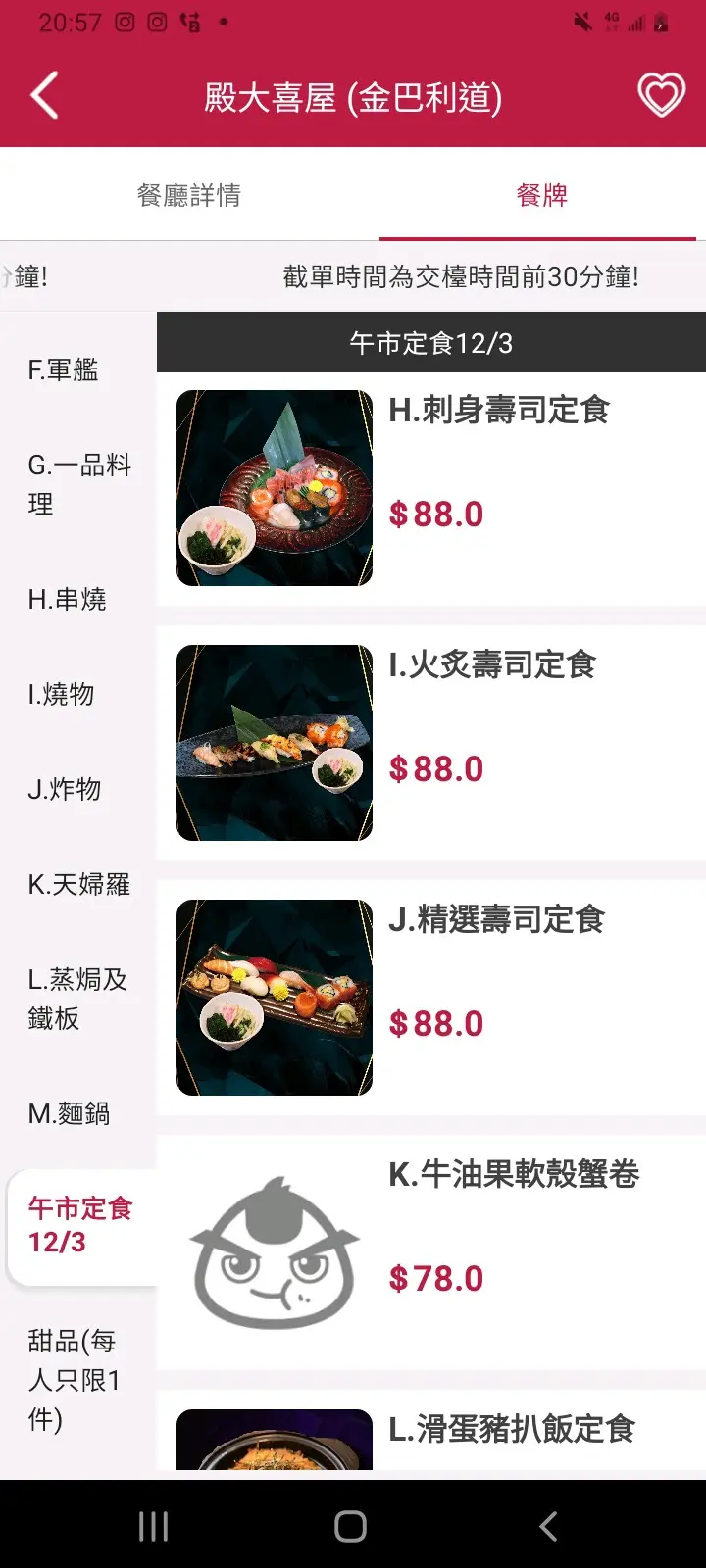Image resolution: width=706 pixels, height=1568 pixels.
Task: Open the G.一品料理 category
Action: (x=78, y=484)
